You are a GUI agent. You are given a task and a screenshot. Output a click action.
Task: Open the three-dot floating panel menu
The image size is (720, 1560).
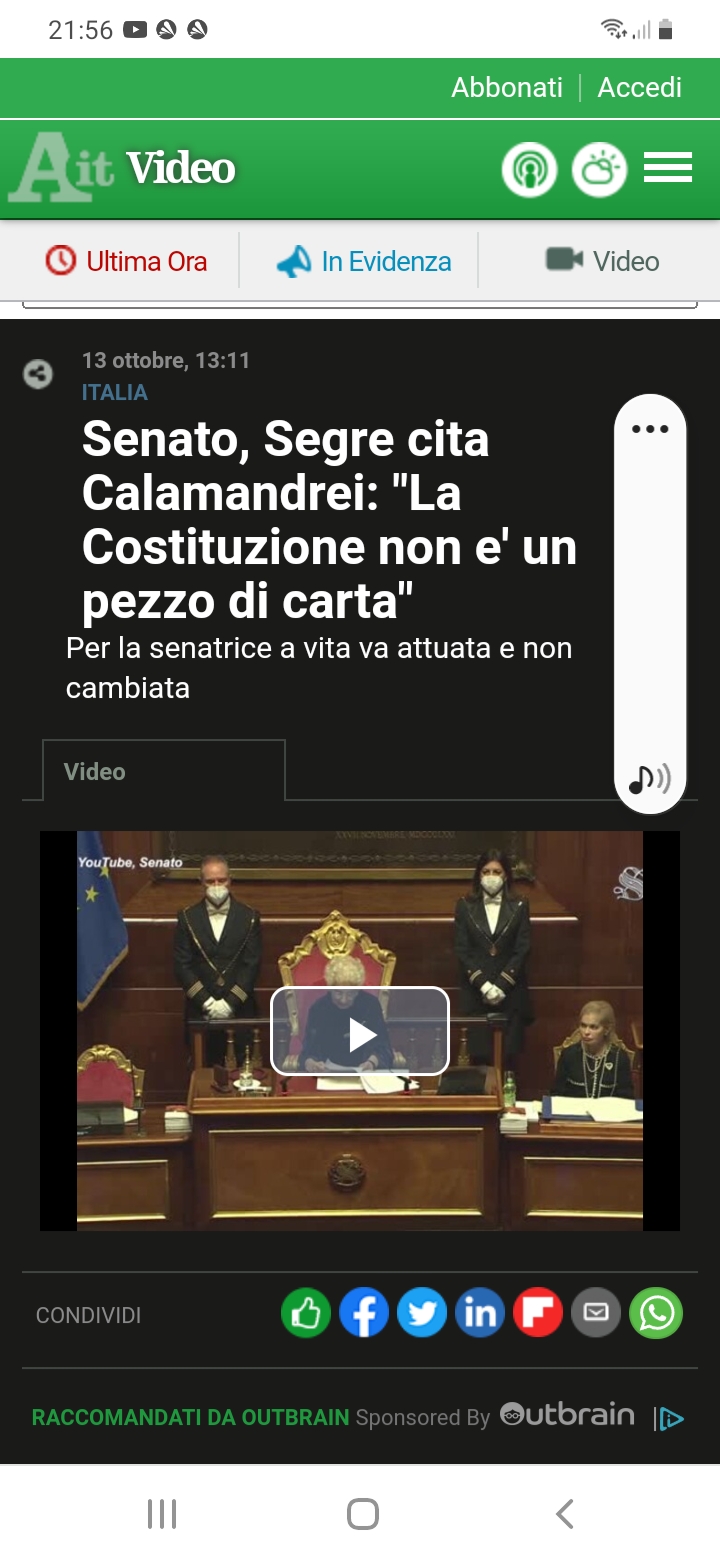650,429
